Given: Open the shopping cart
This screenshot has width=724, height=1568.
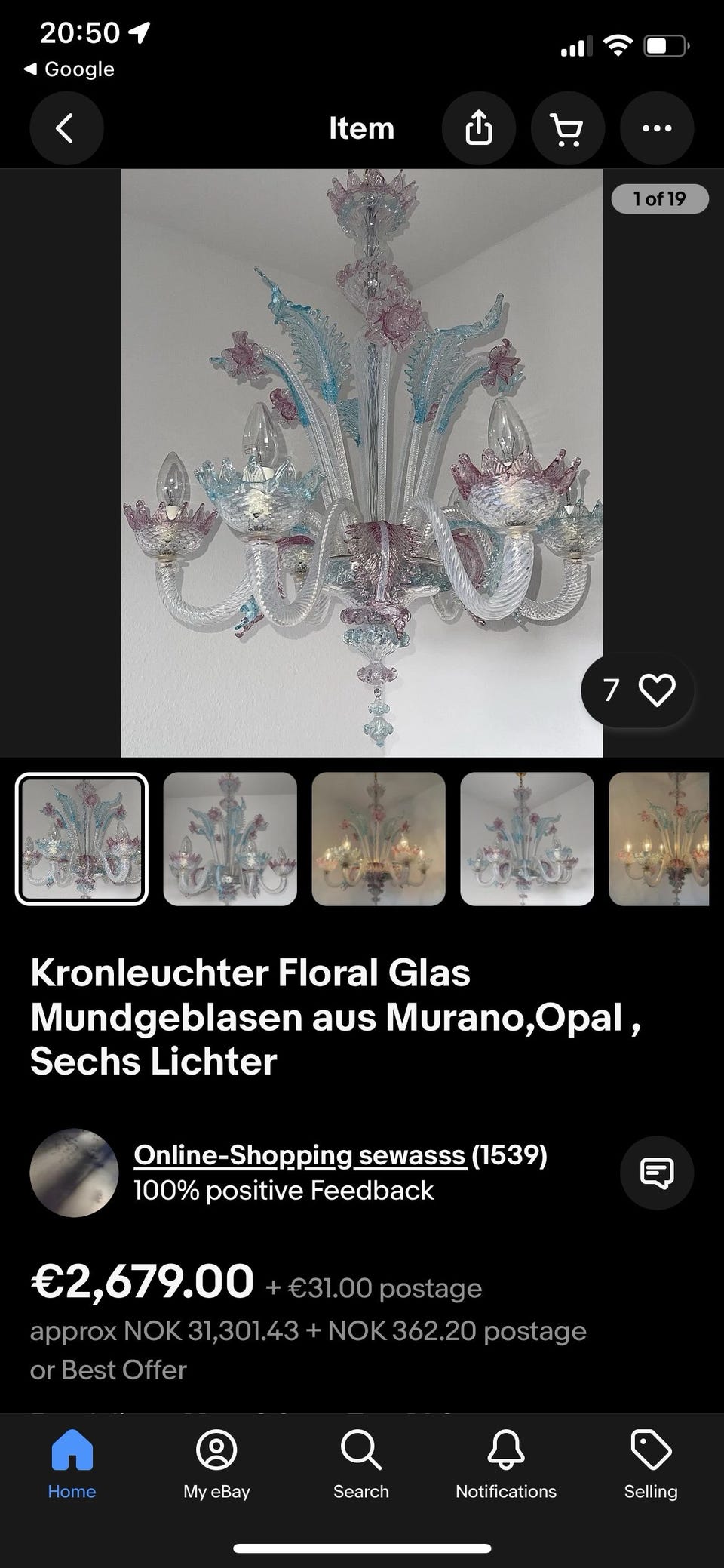Looking at the screenshot, I should [x=568, y=128].
